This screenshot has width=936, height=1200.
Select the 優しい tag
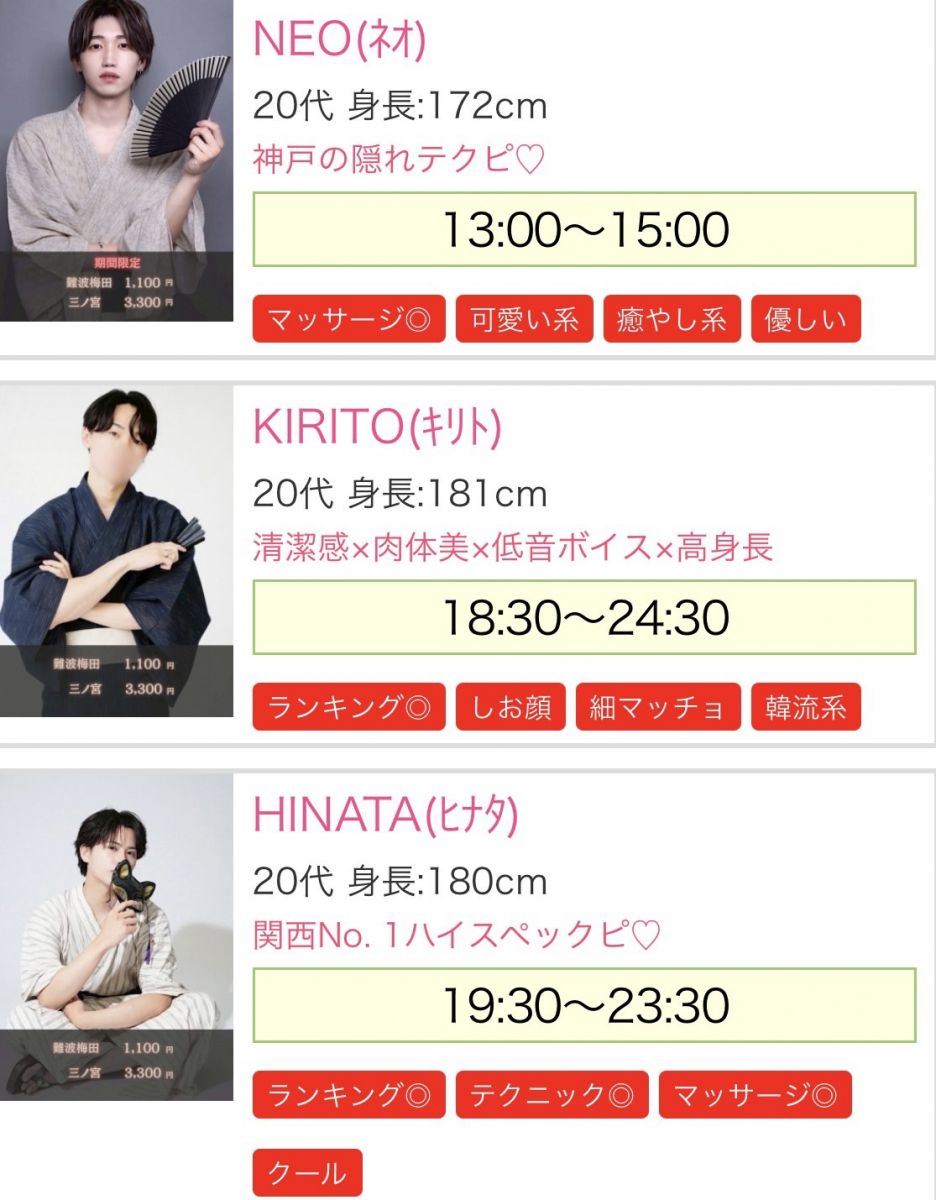pyautogui.click(x=805, y=320)
